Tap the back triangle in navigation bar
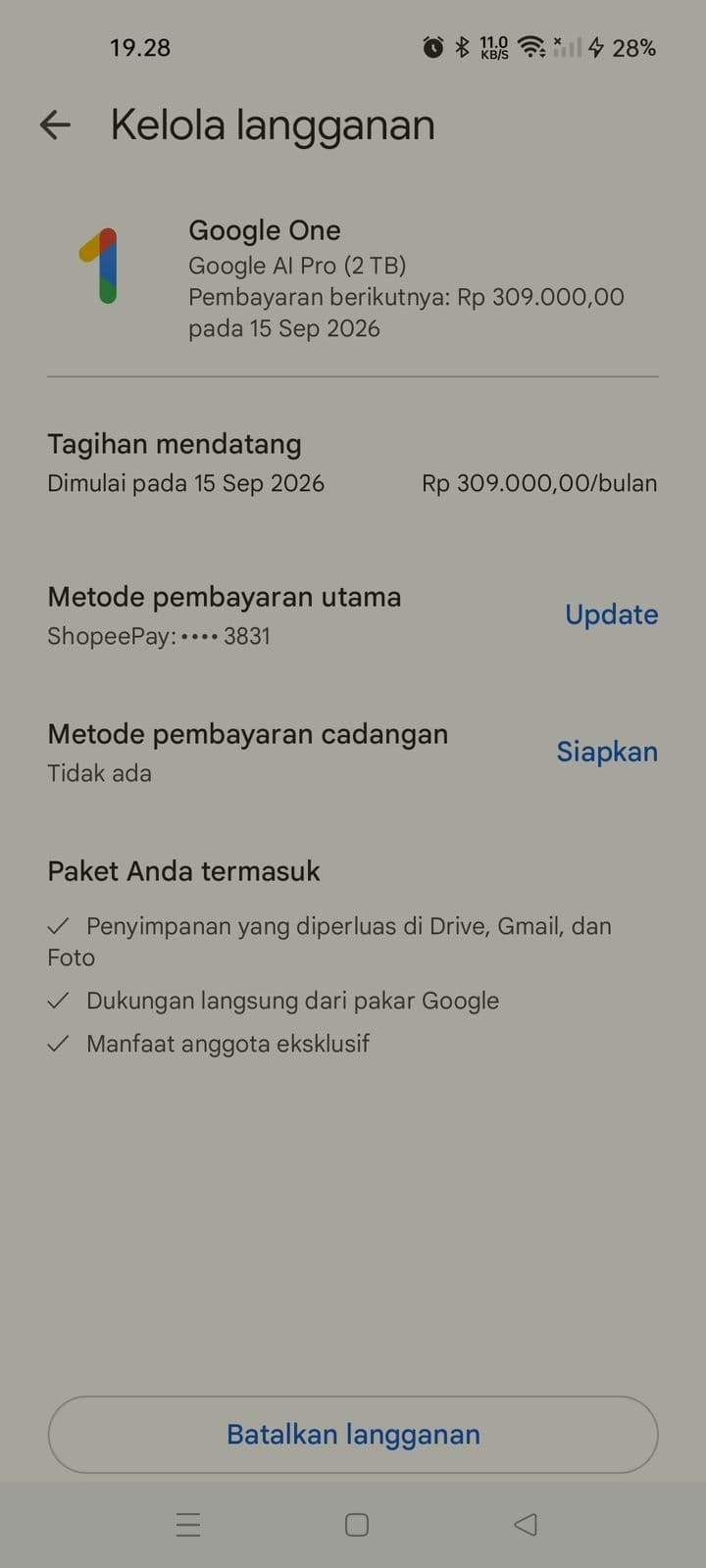Viewport: 706px width, 1568px height. click(x=525, y=1525)
